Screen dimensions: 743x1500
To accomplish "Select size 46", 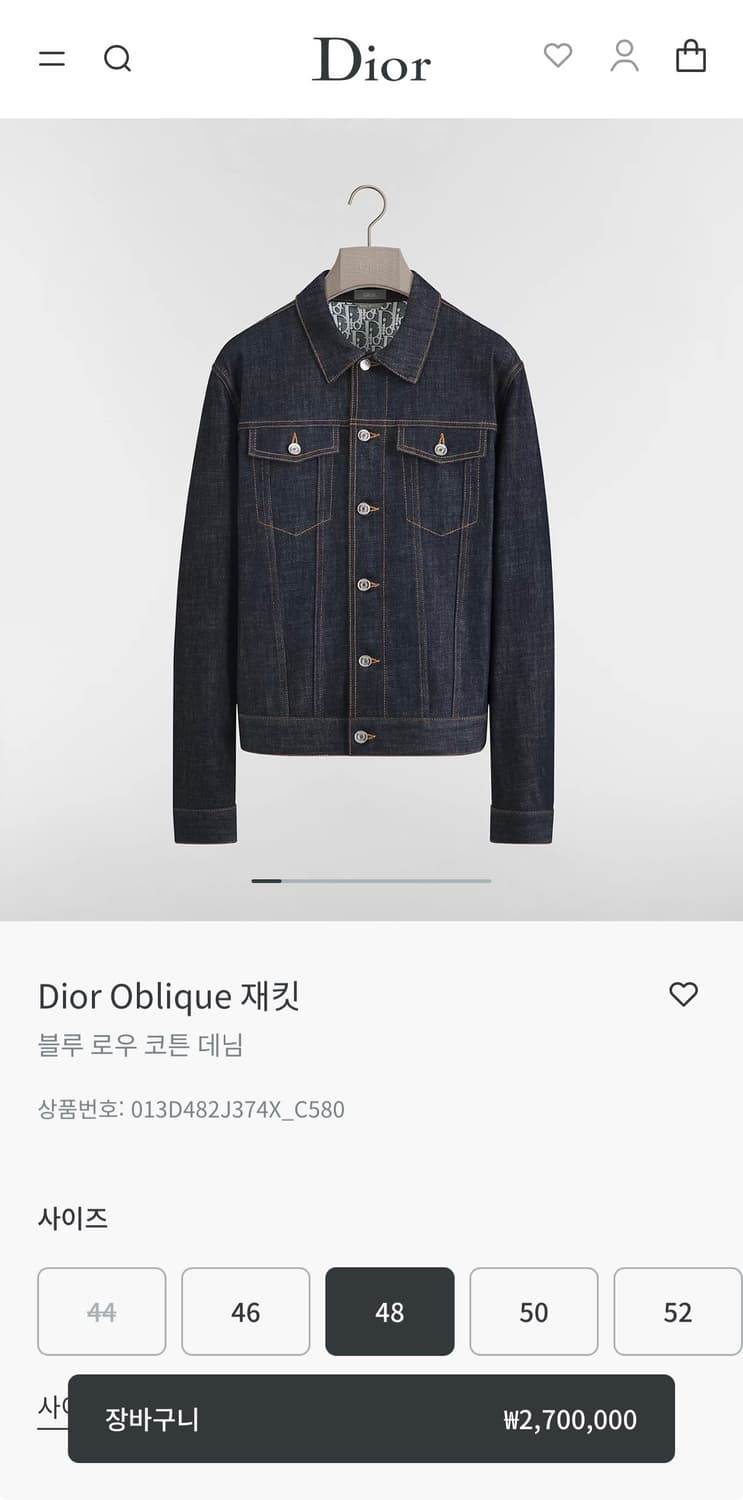I will click(245, 1312).
